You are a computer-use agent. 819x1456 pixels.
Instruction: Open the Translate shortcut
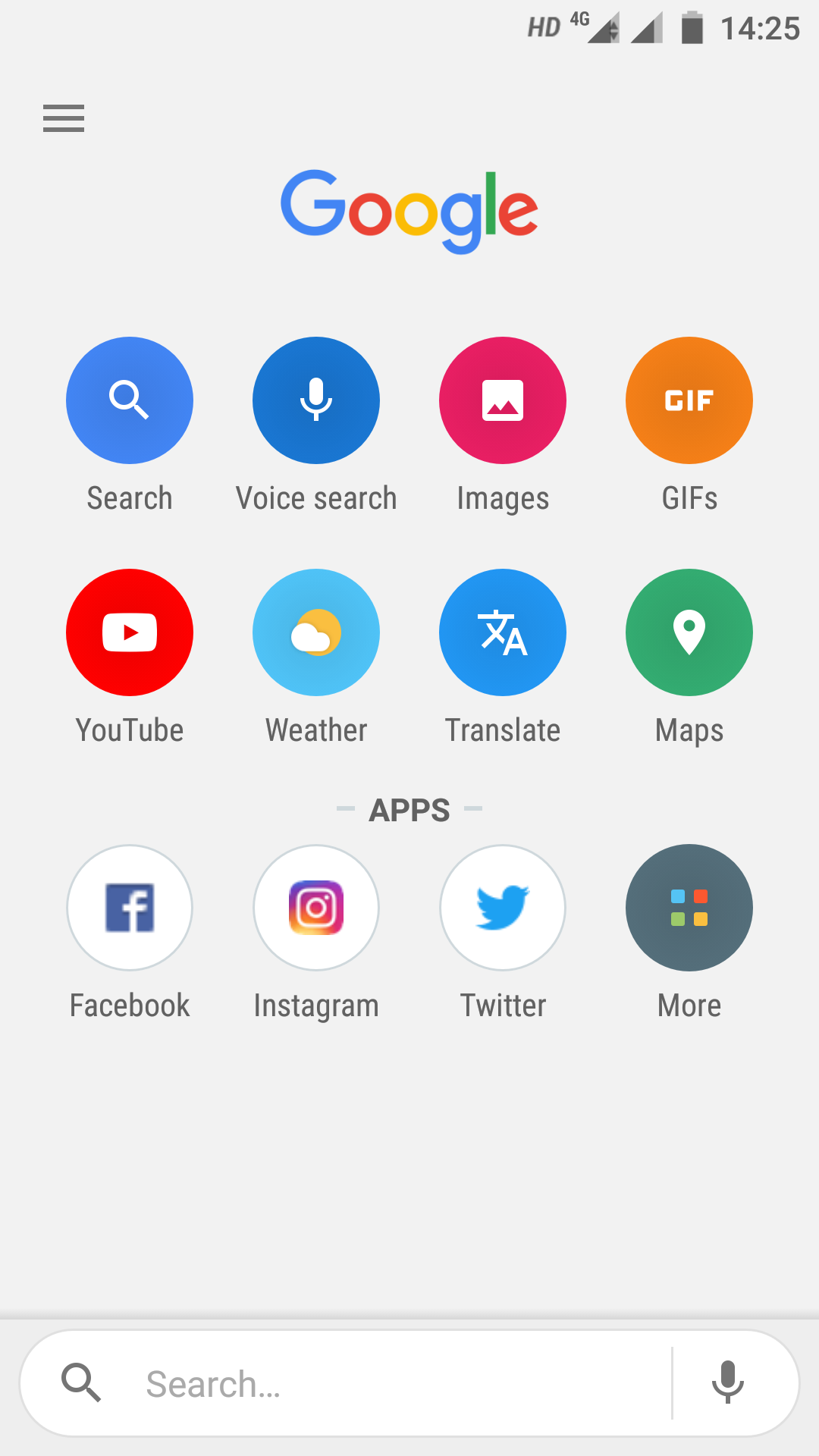[x=503, y=632]
